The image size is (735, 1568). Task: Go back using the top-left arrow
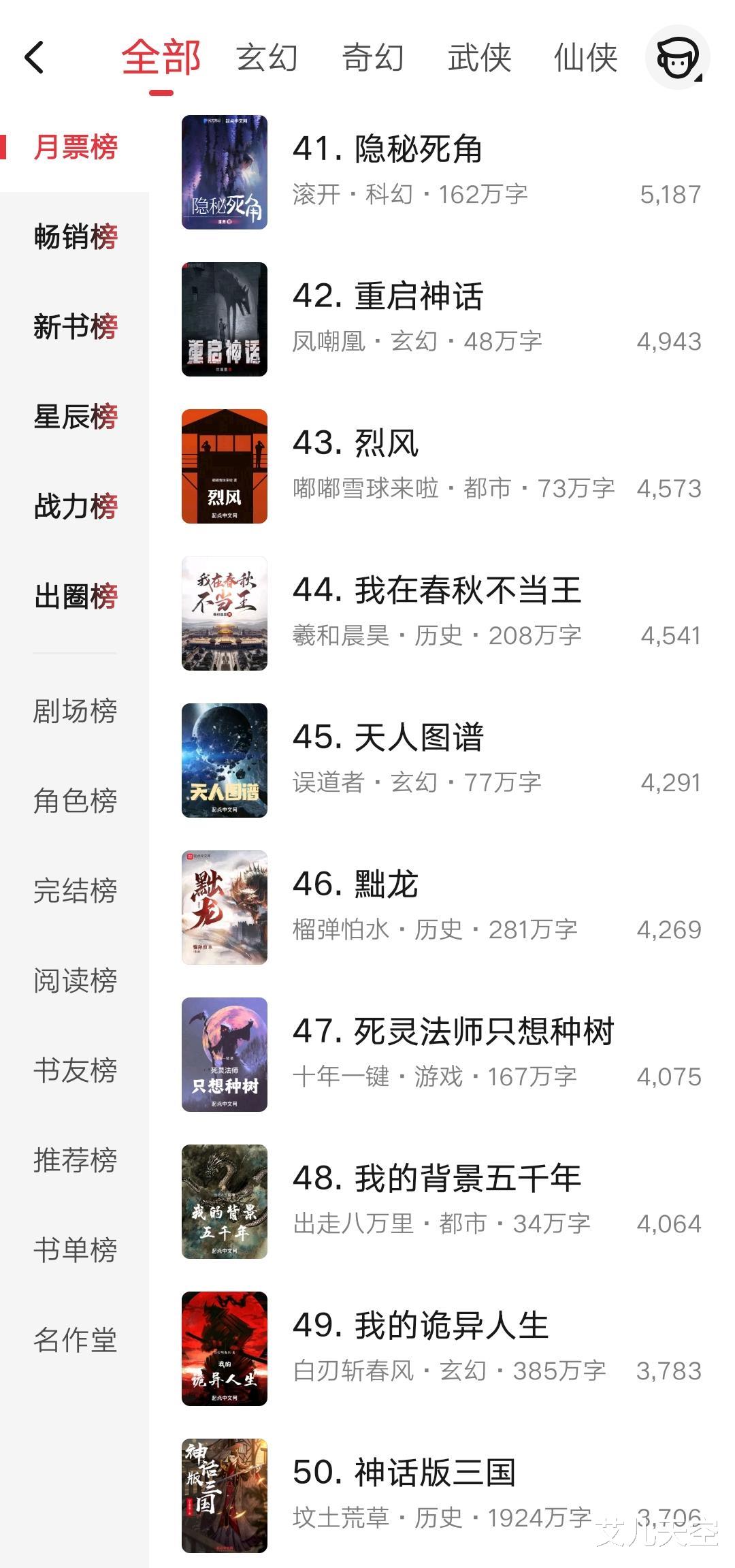point(34,57)
